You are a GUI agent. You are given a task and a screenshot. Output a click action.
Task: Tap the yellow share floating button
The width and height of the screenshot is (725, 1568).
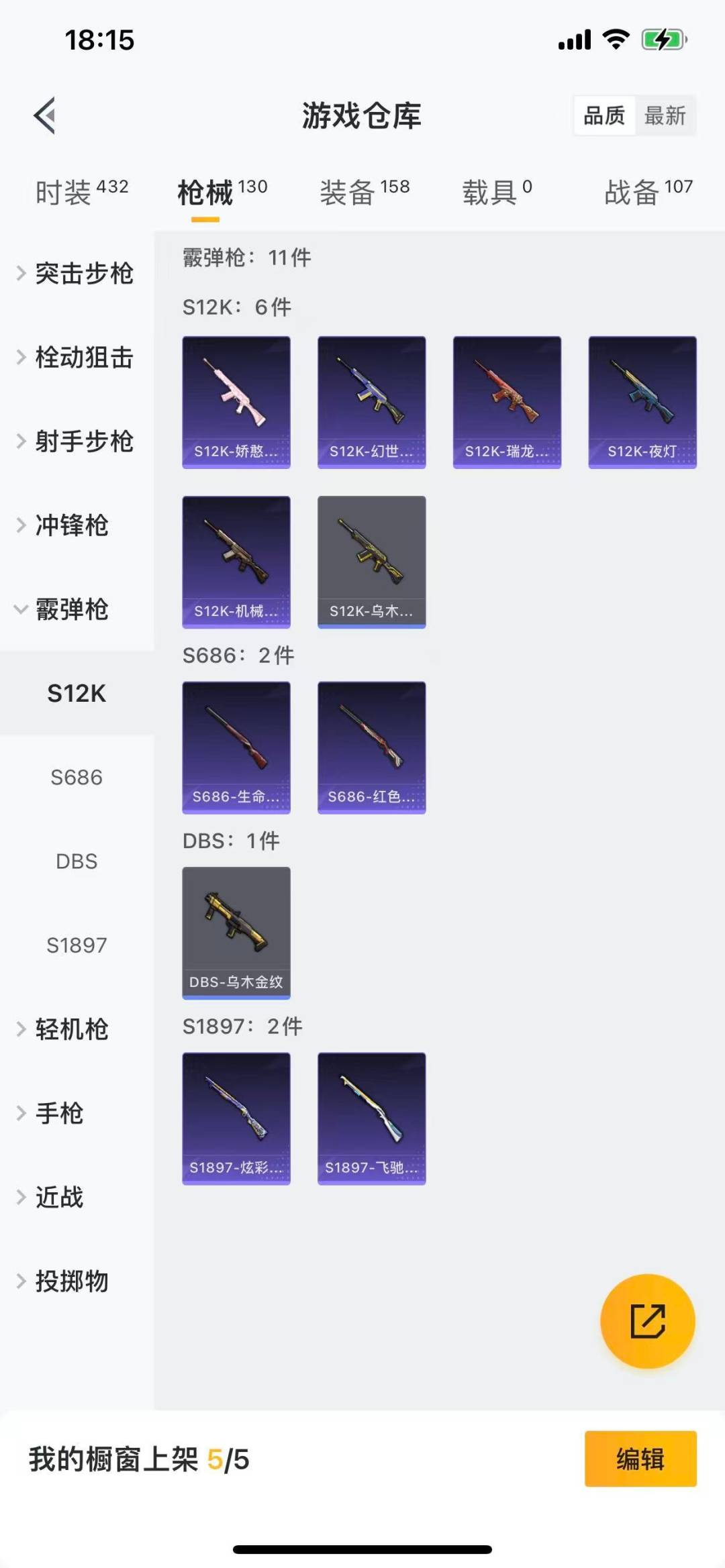click(x=647, y=1320)
